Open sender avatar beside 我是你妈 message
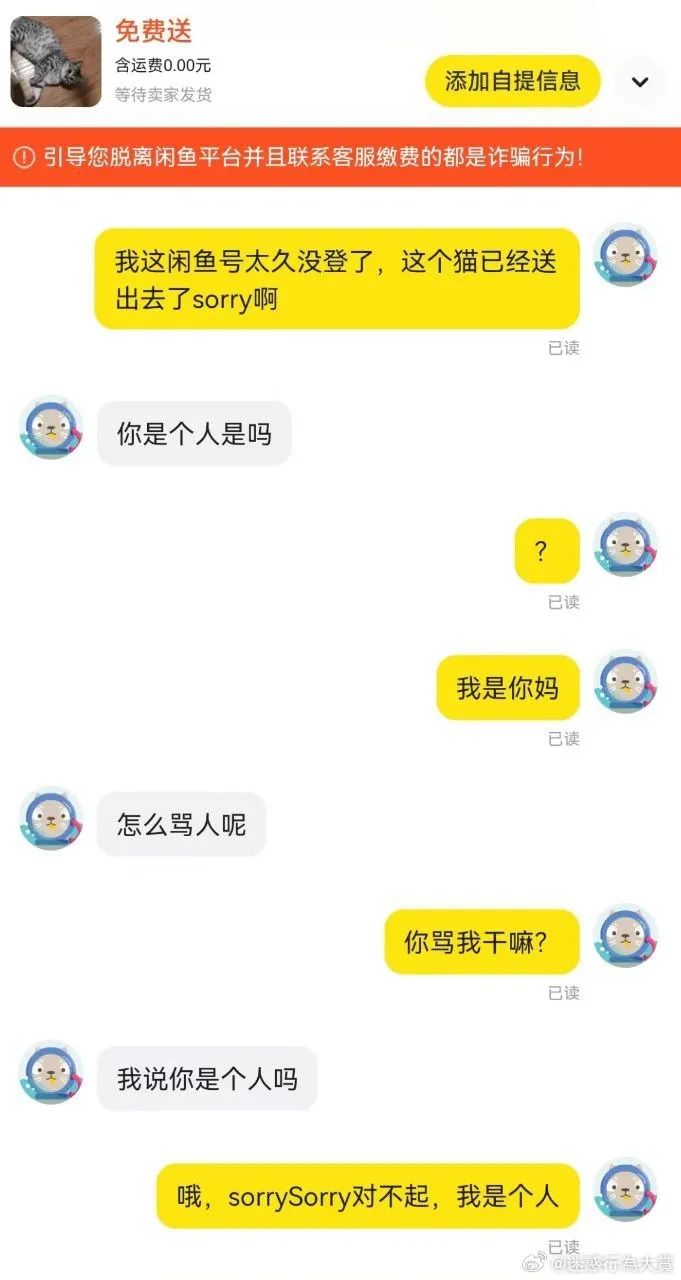This screenshot has height=1280, width=681. click(x=626, y=682)
